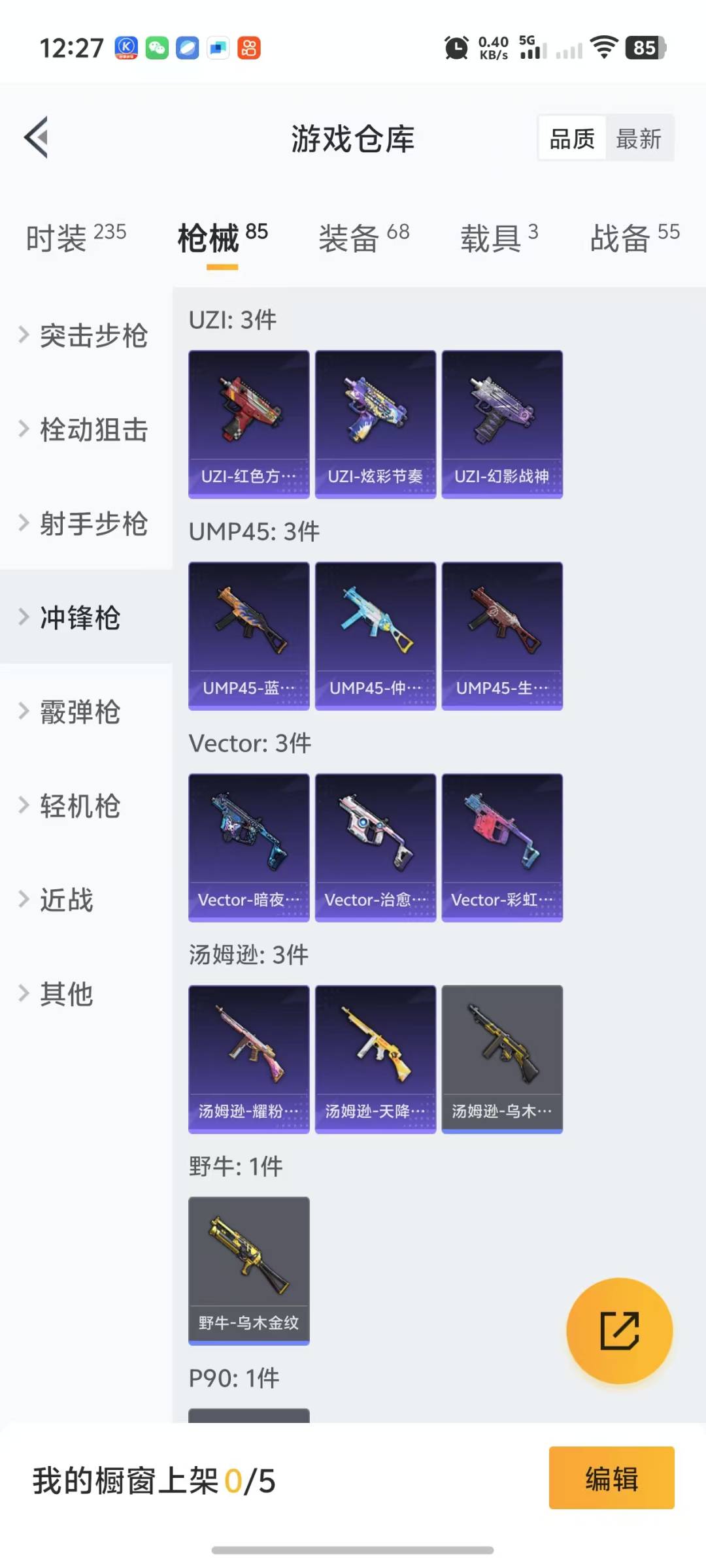Sort the warehouse by 品质
Screen dimensions: 706x1568
(572, 139)
